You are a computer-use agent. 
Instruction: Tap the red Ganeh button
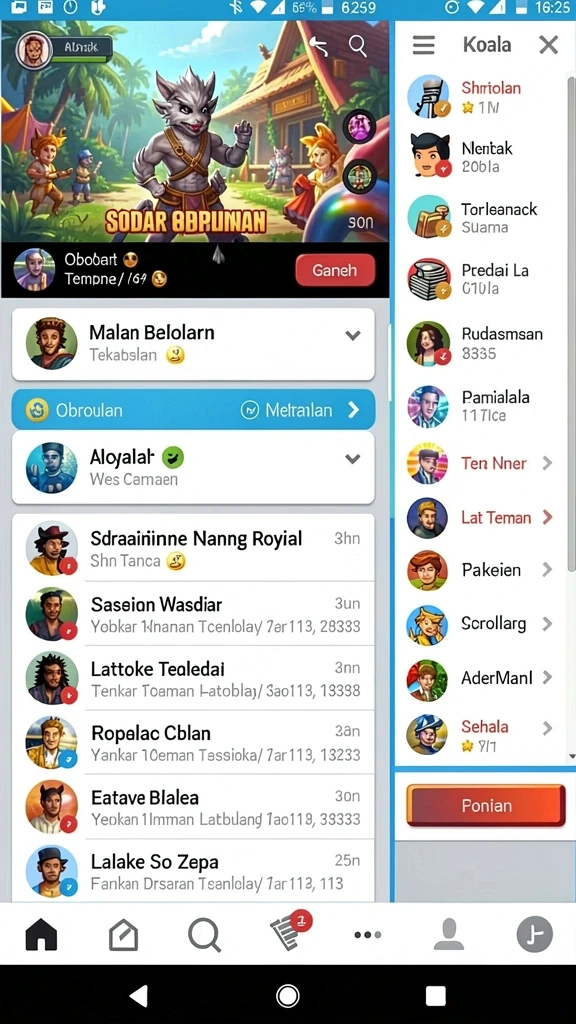[x=335, y=270]
